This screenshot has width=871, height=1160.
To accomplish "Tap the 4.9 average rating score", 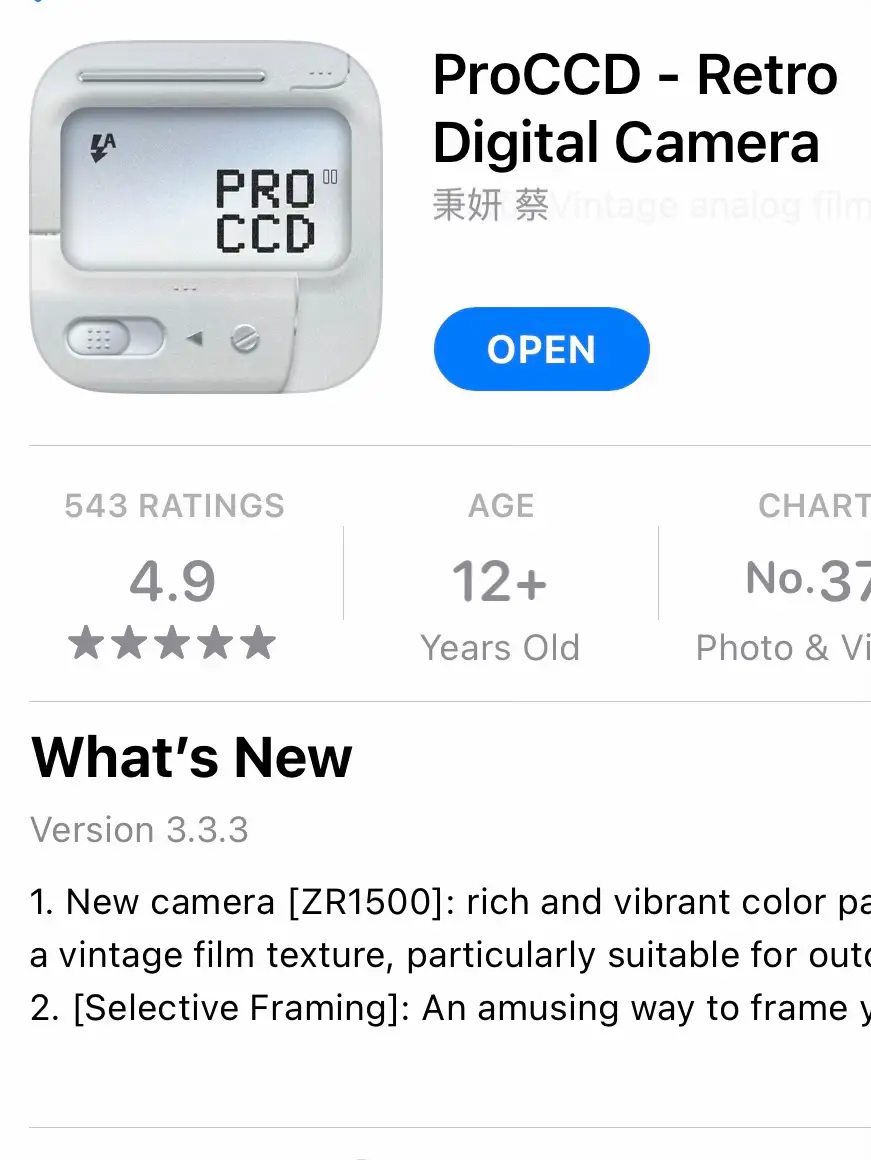I will (172, 582).
